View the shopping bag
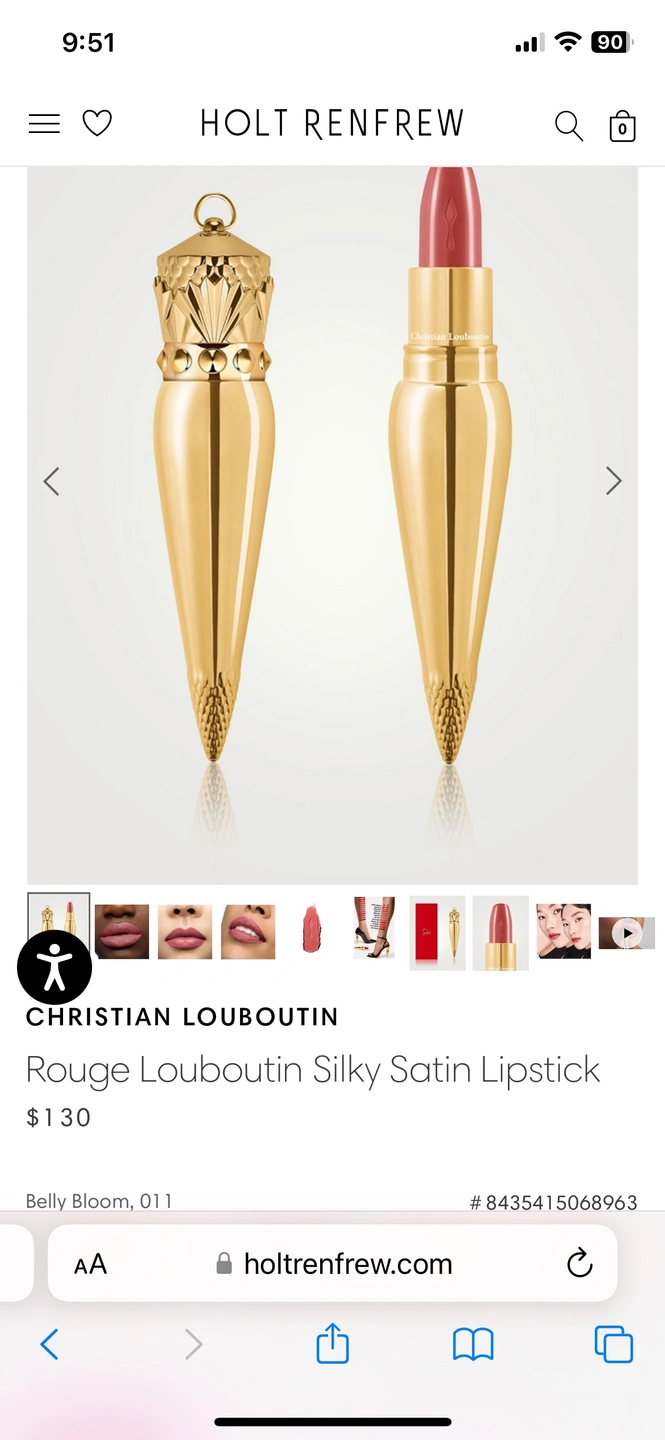665x1440 pixels. [622, 126]
